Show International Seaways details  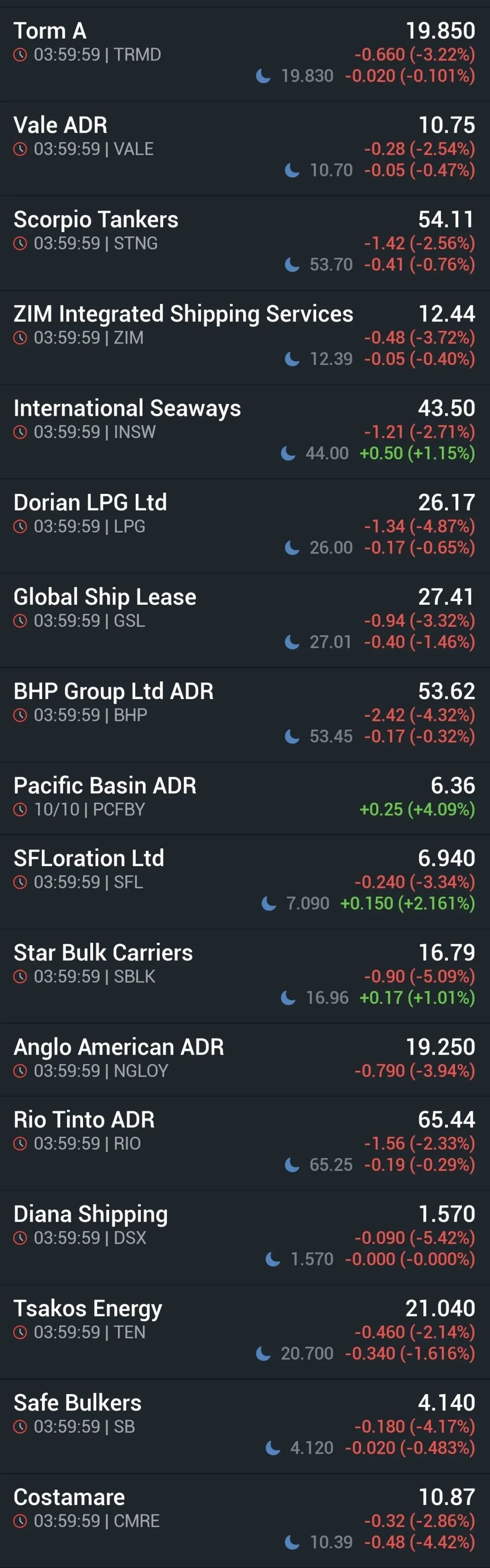[245, 431]
